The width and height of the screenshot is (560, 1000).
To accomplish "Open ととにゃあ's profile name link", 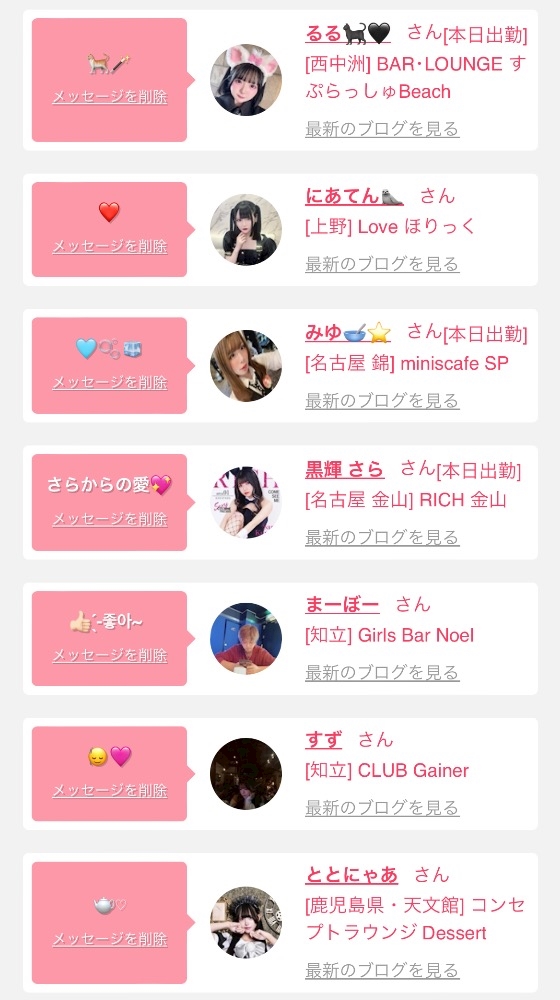I will [x=351, y=875].
